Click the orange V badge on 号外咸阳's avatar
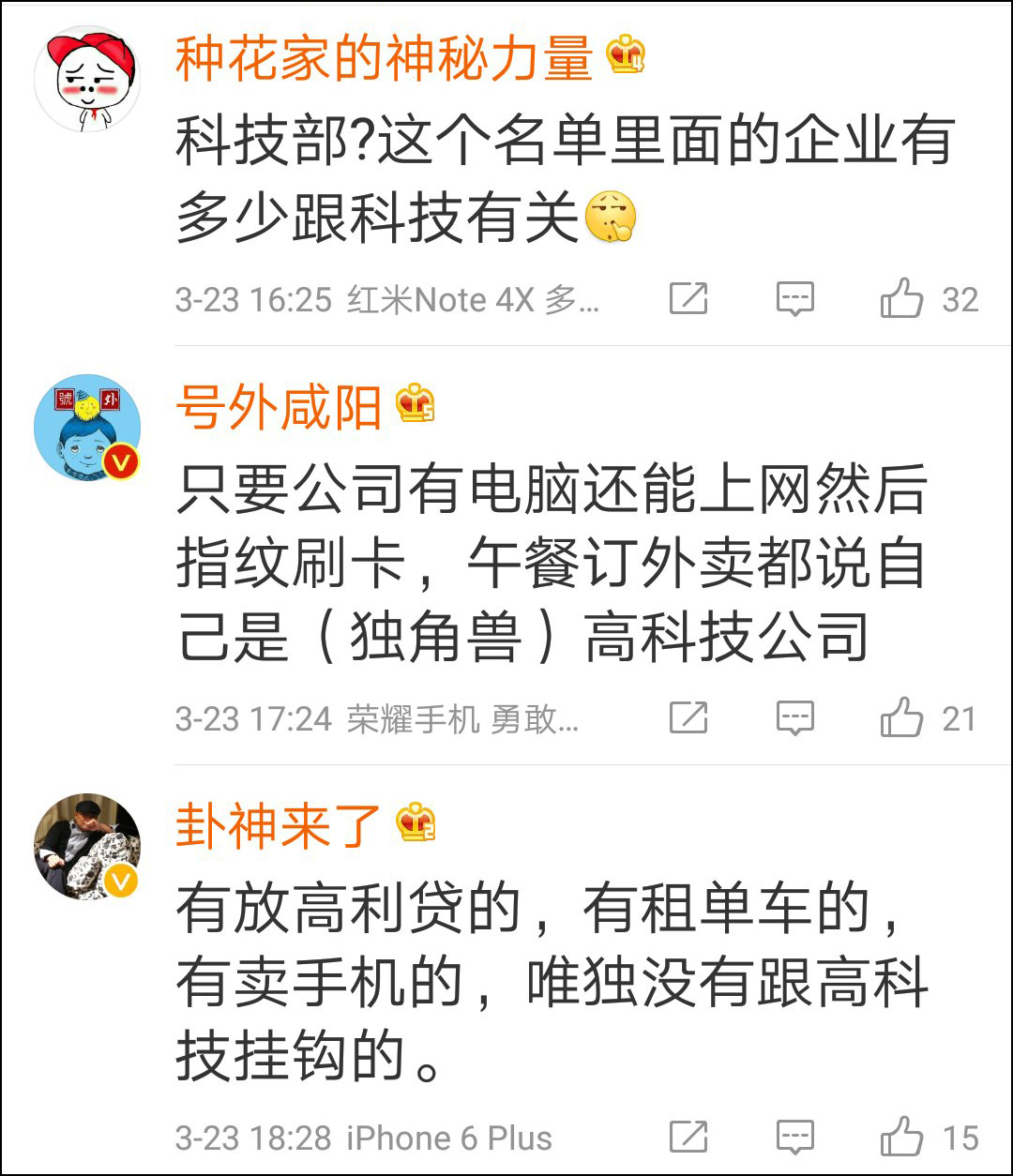 point(118,462)
